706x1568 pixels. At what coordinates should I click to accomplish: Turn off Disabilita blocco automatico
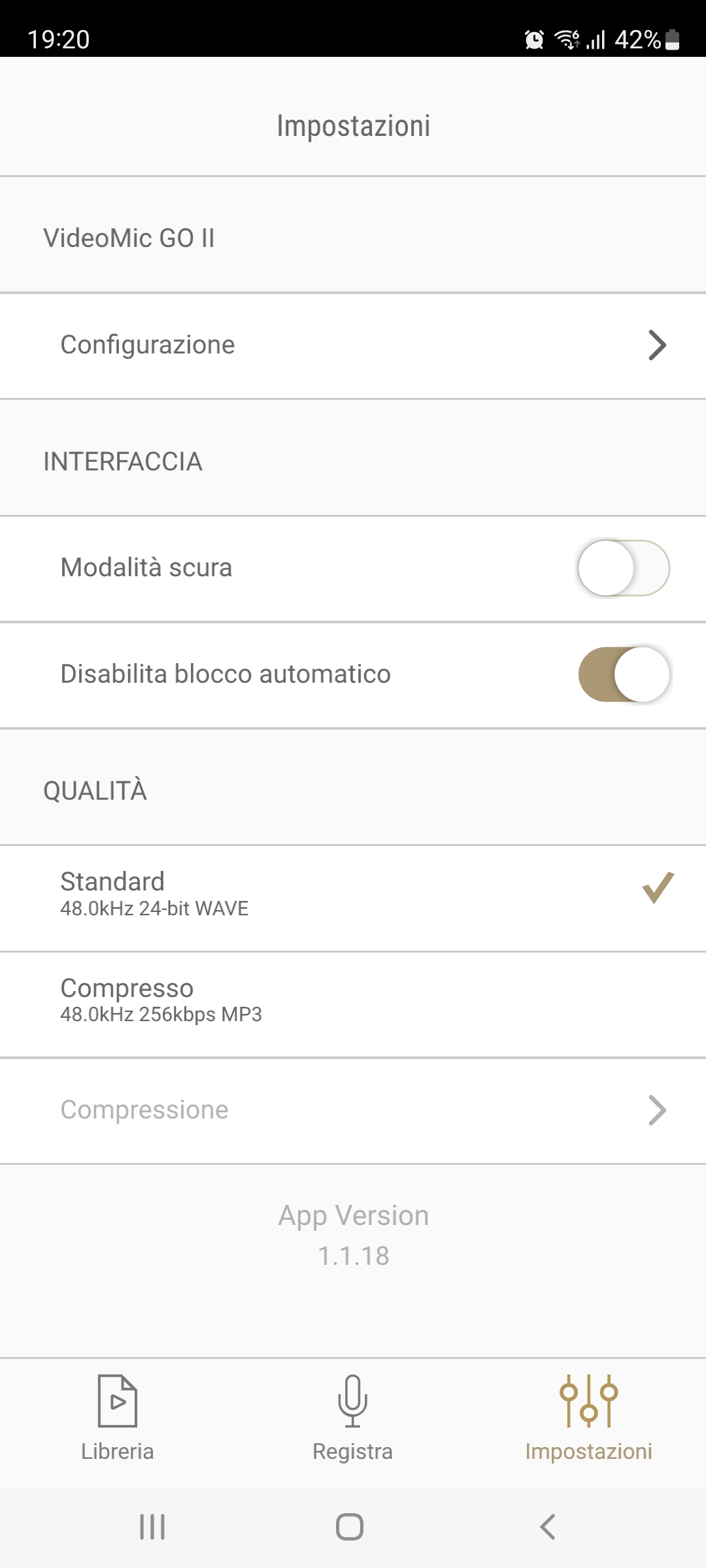point(624,674)
